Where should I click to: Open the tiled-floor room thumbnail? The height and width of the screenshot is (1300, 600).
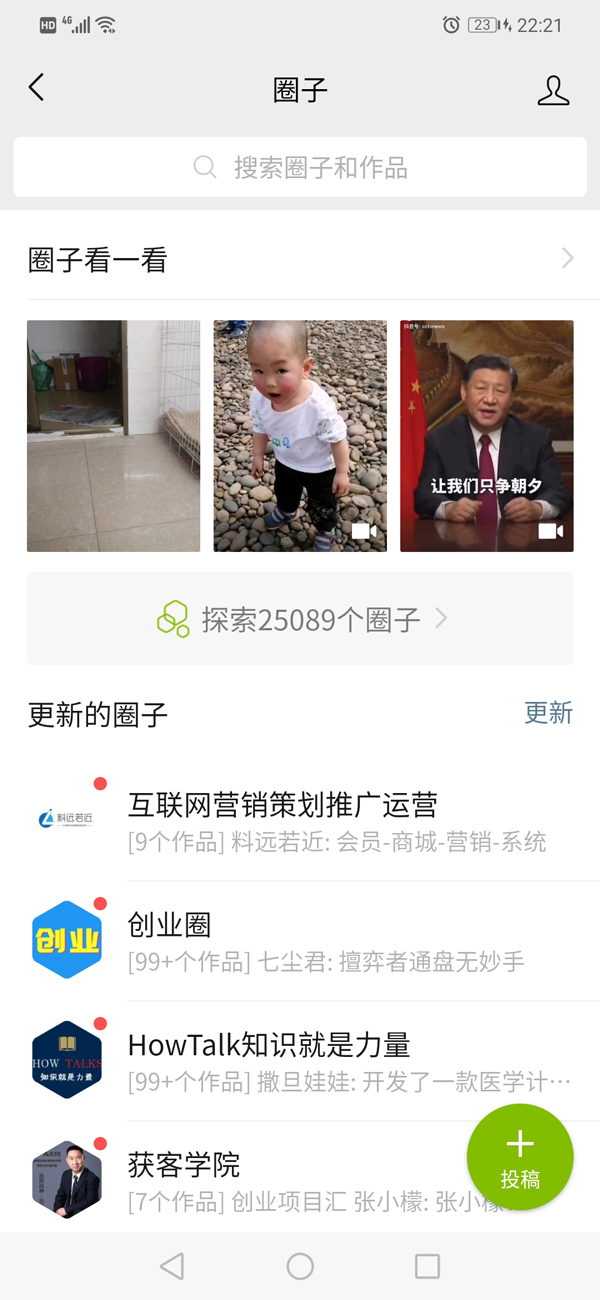pos(113,436)
